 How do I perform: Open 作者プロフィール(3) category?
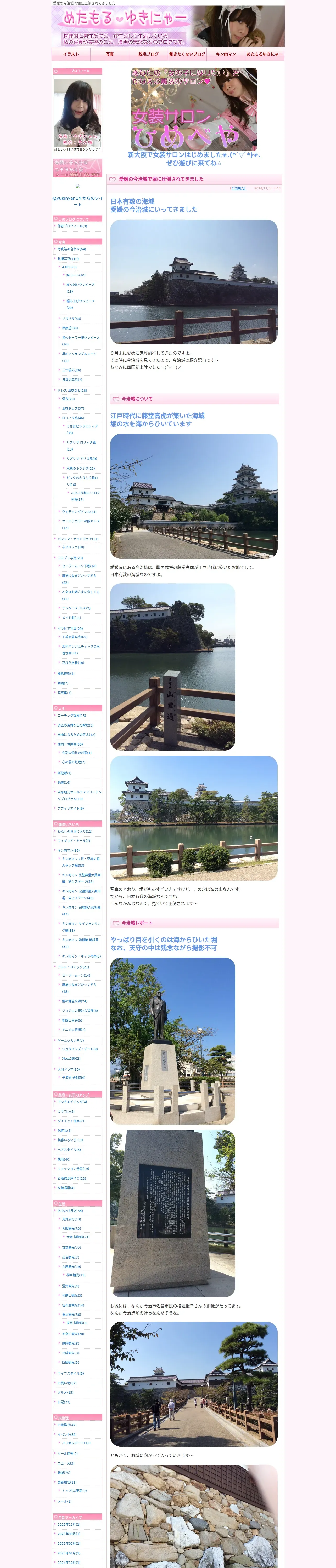click(72, 226)
